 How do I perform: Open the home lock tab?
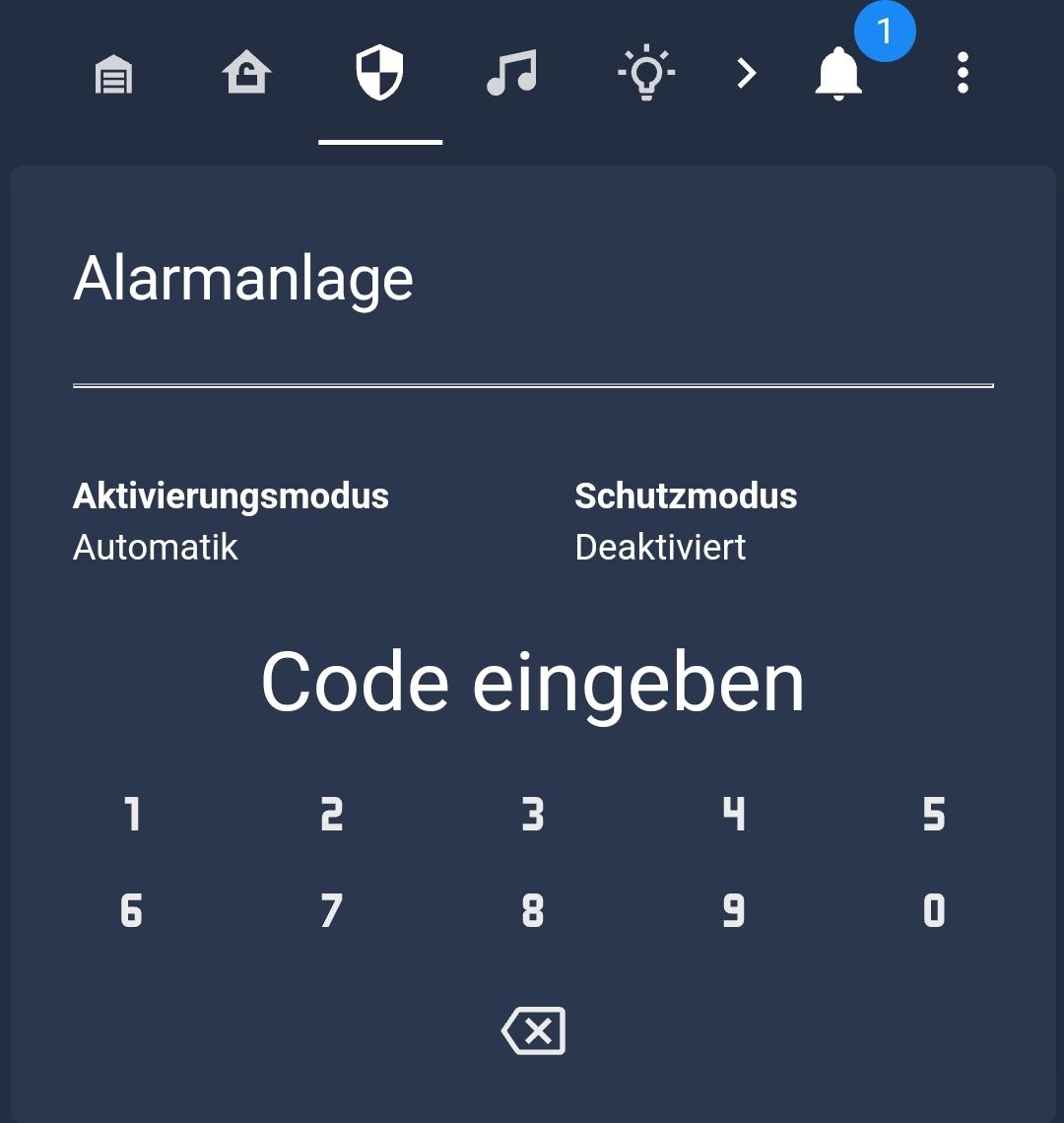coord(246,74)
